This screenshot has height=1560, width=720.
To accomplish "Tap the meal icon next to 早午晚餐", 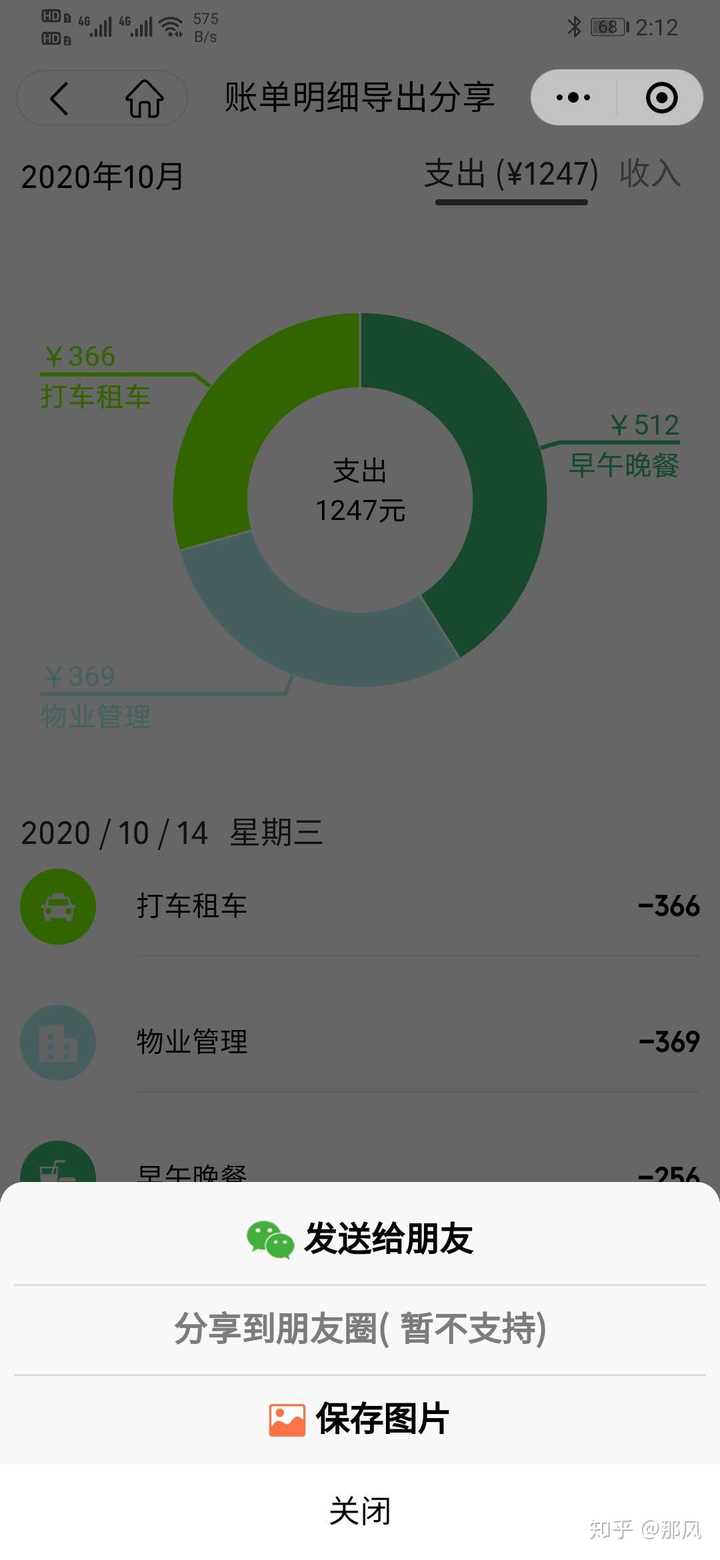I will tap(57, 1170).
